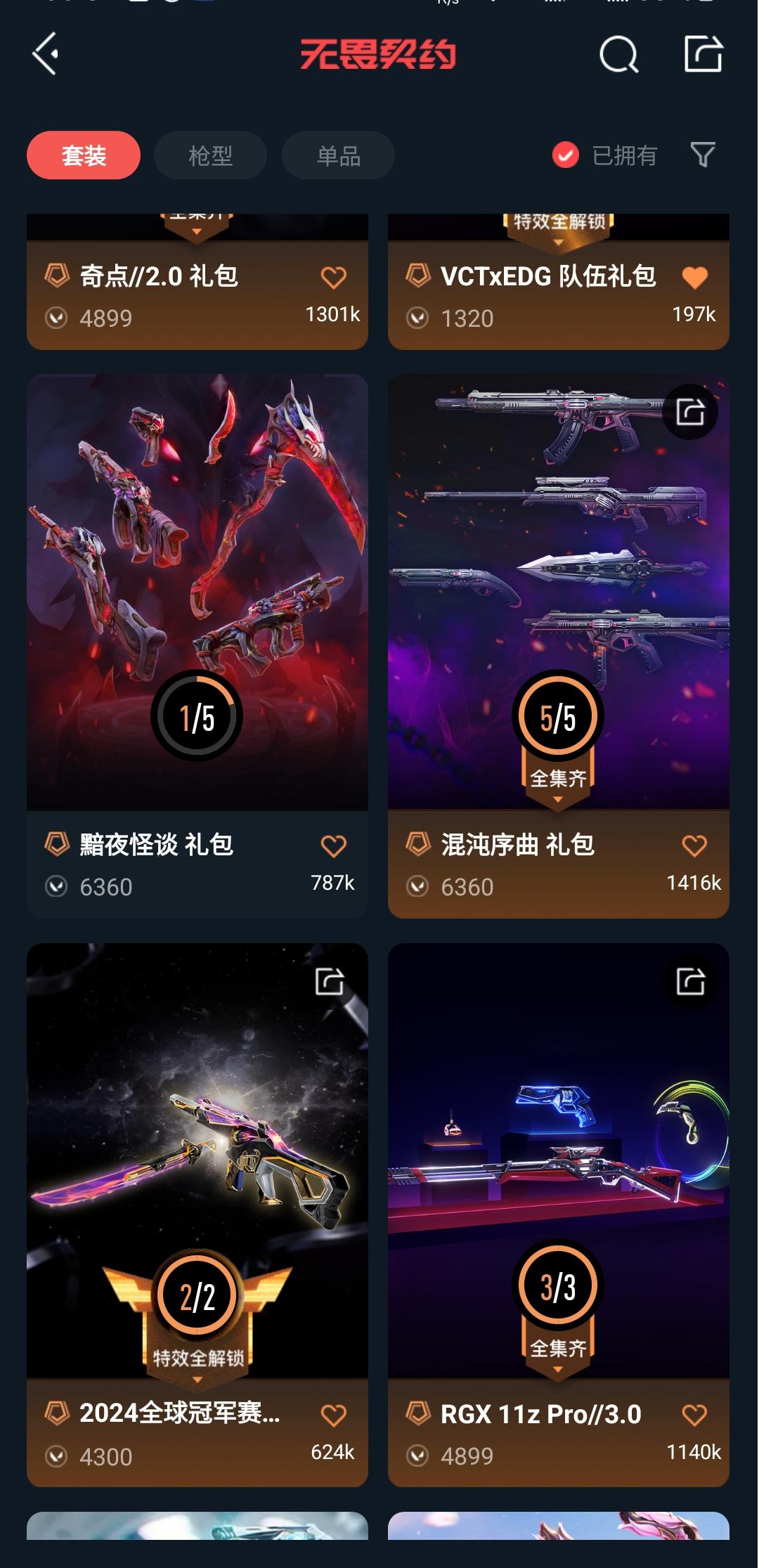Share the 混沌序曲 礼包 bundle
This screenshot has width=759, height=1568.
click(689, 412)
